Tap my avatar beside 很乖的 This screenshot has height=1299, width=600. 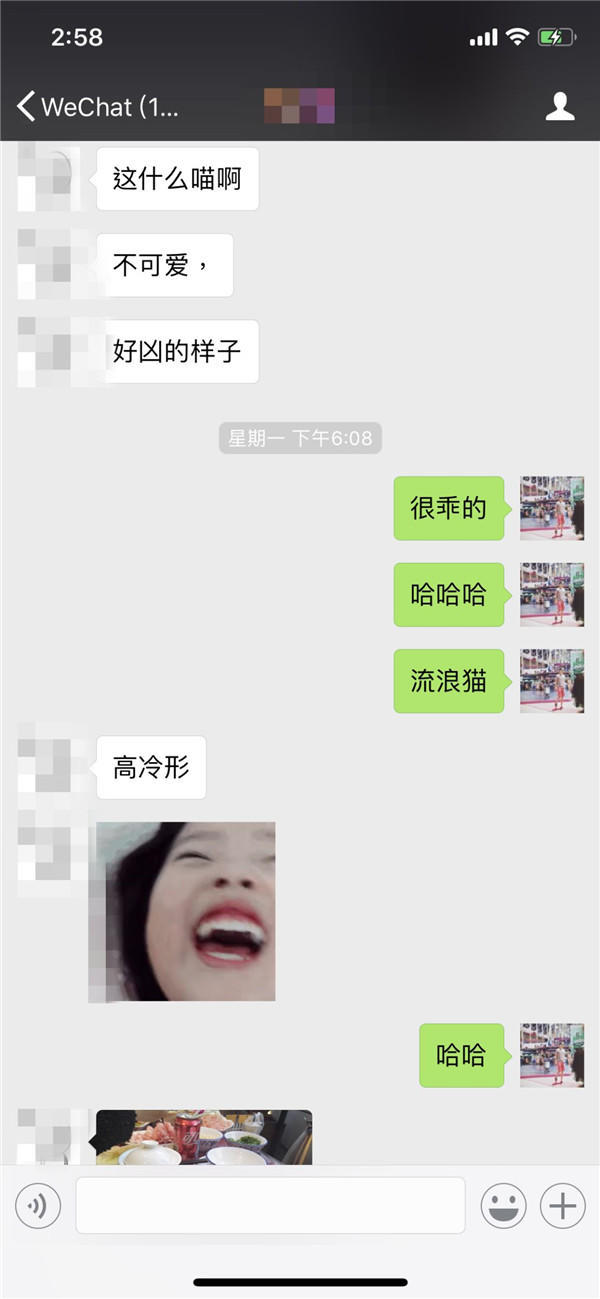pyautogui.click(x=552, y=508)
